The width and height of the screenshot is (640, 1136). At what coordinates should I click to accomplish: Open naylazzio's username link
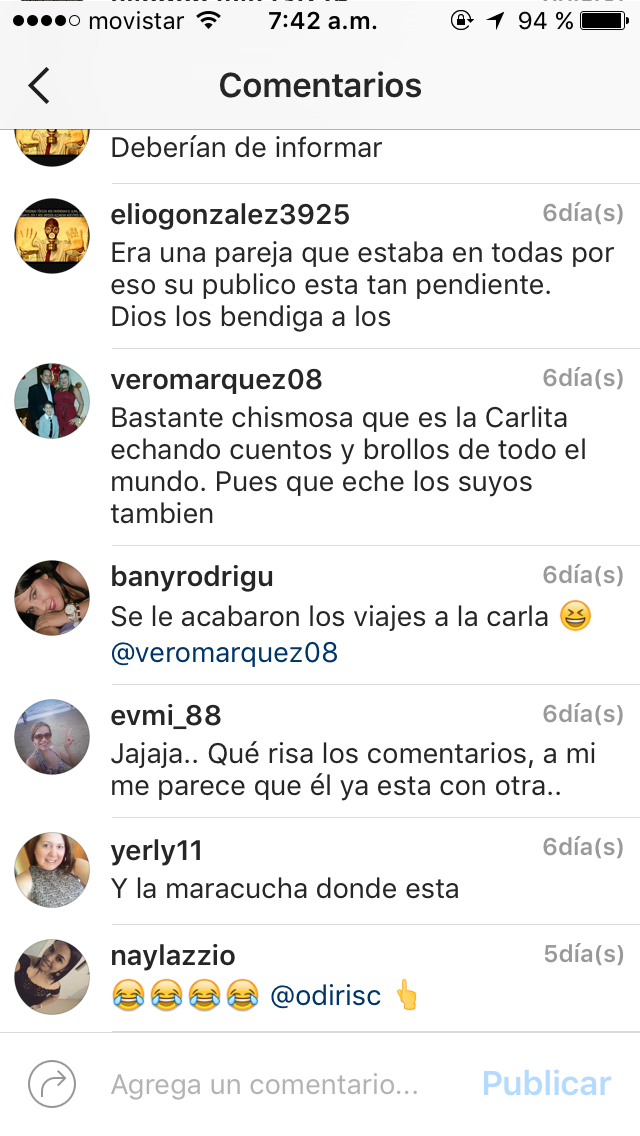pyautogui.click(x=173, y=956)
